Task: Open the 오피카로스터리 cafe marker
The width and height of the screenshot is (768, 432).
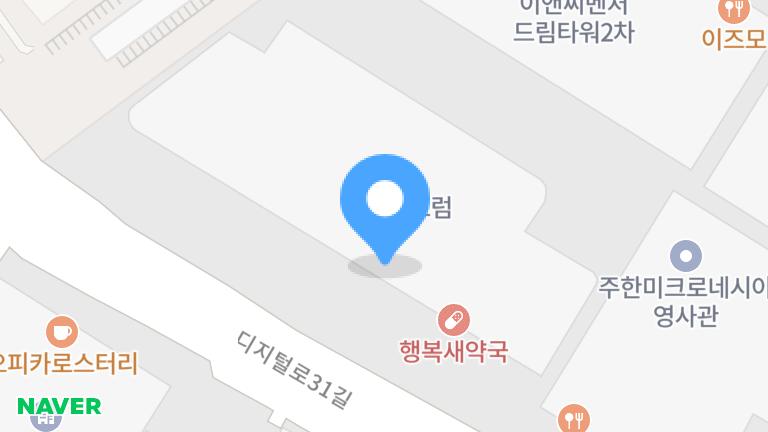Action: [x=62, y=331]
